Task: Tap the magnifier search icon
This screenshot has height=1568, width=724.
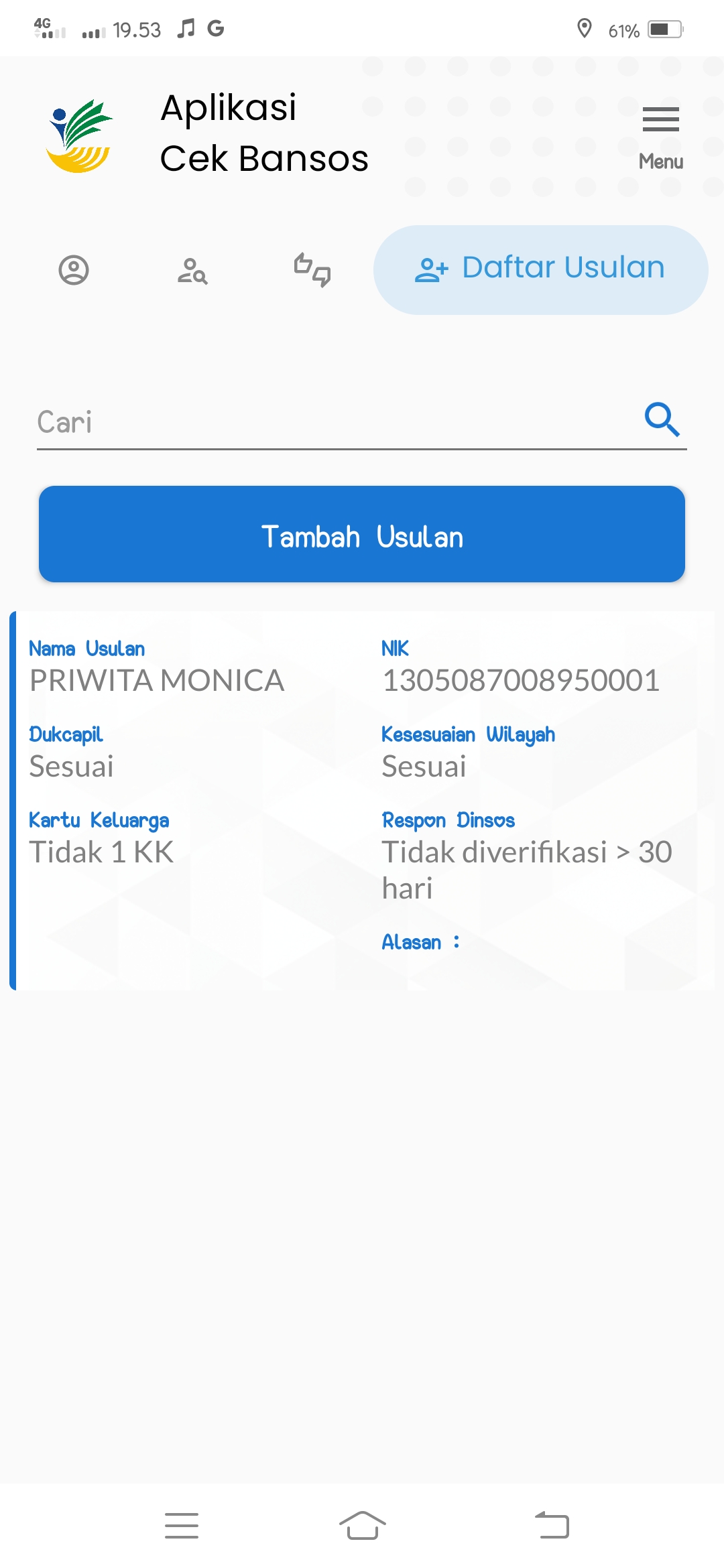Action: point(662,420)
